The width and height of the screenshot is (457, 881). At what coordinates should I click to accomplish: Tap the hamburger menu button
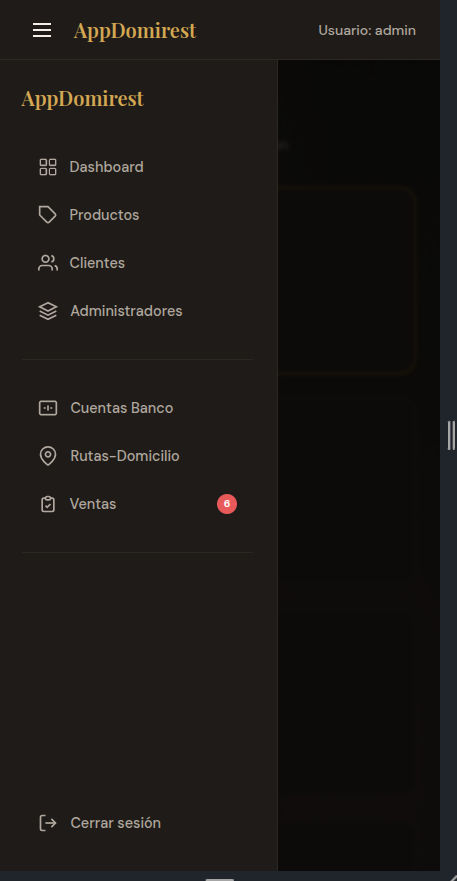42,30
